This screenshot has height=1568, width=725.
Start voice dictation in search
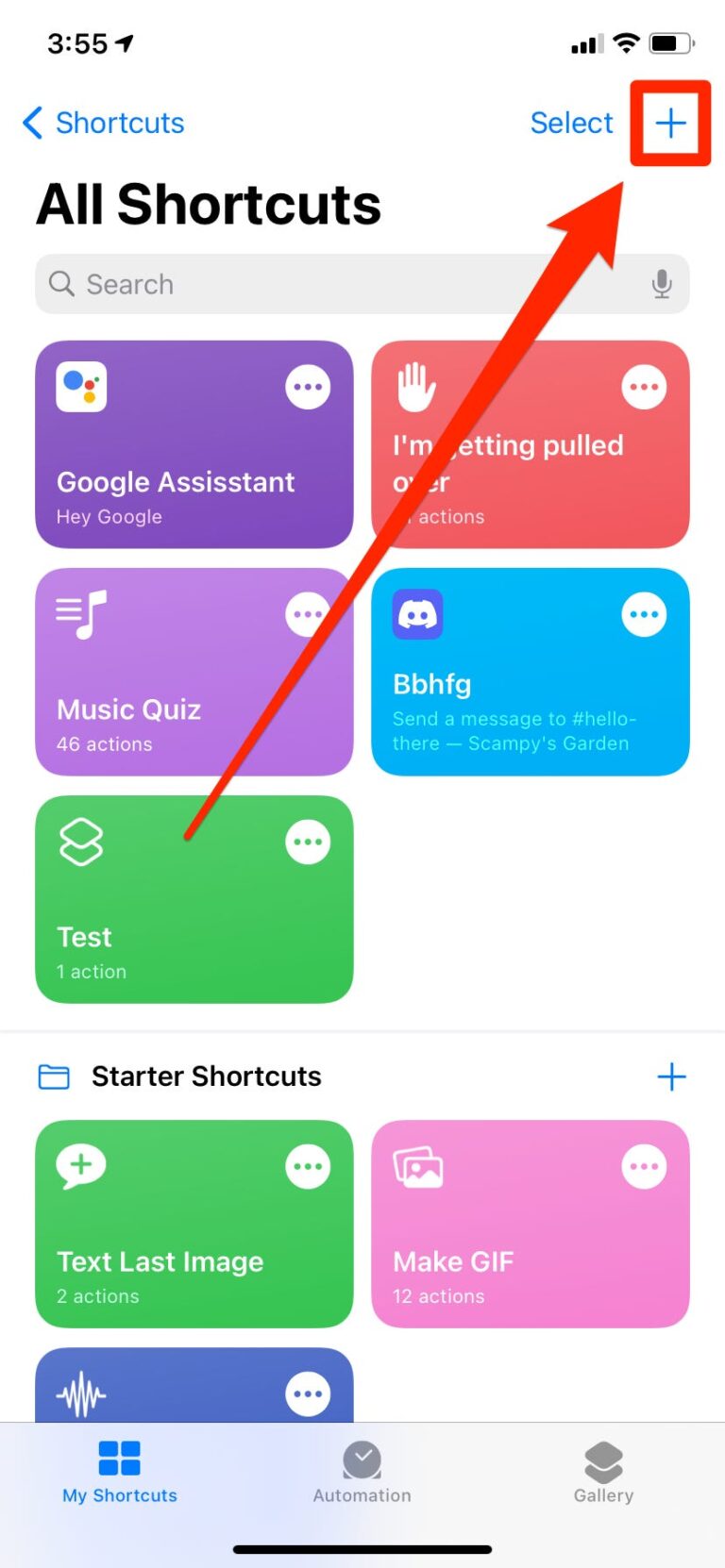[x=662, y=284]
